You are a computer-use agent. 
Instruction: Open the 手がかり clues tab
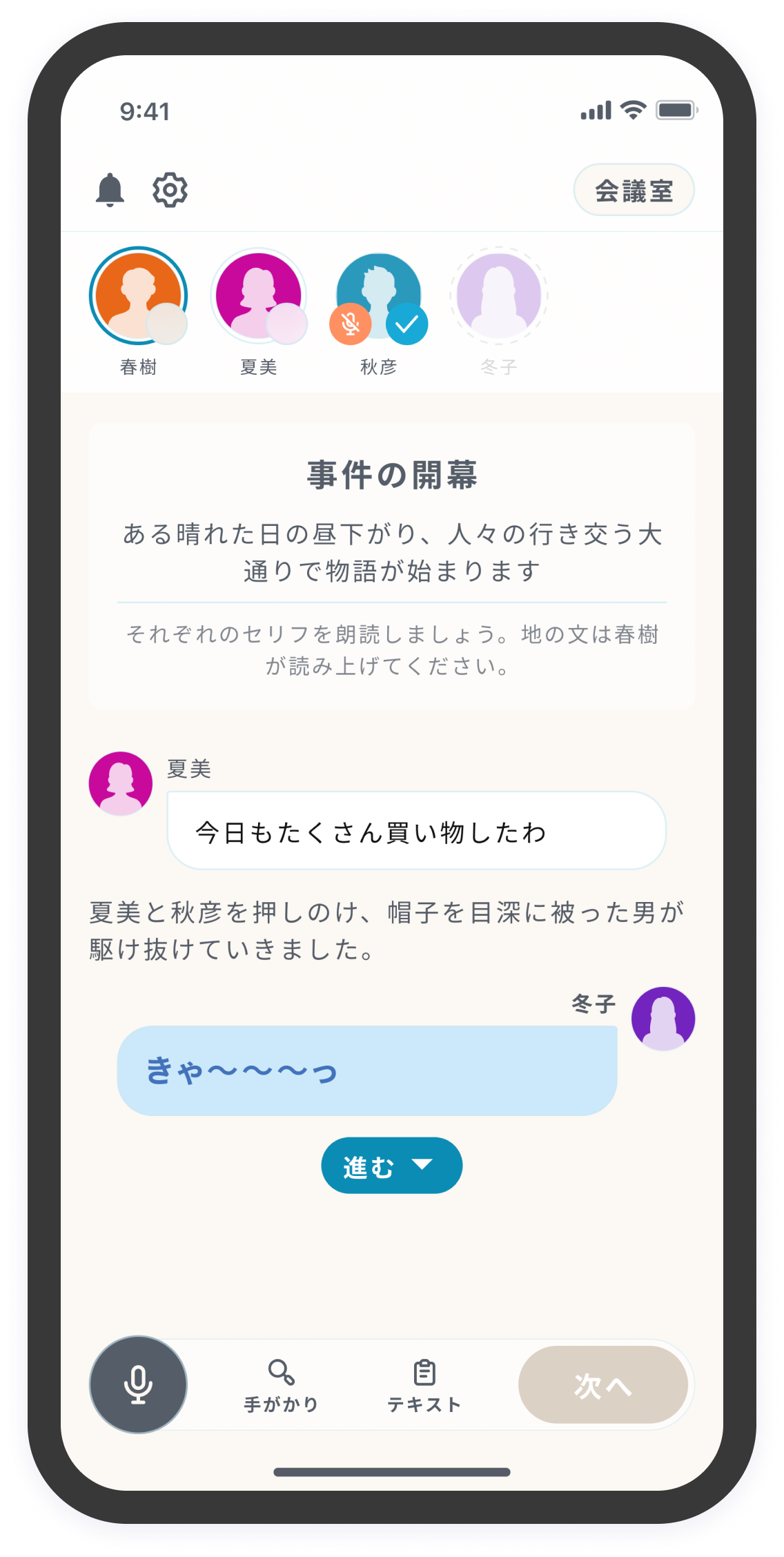point(281,1385)
